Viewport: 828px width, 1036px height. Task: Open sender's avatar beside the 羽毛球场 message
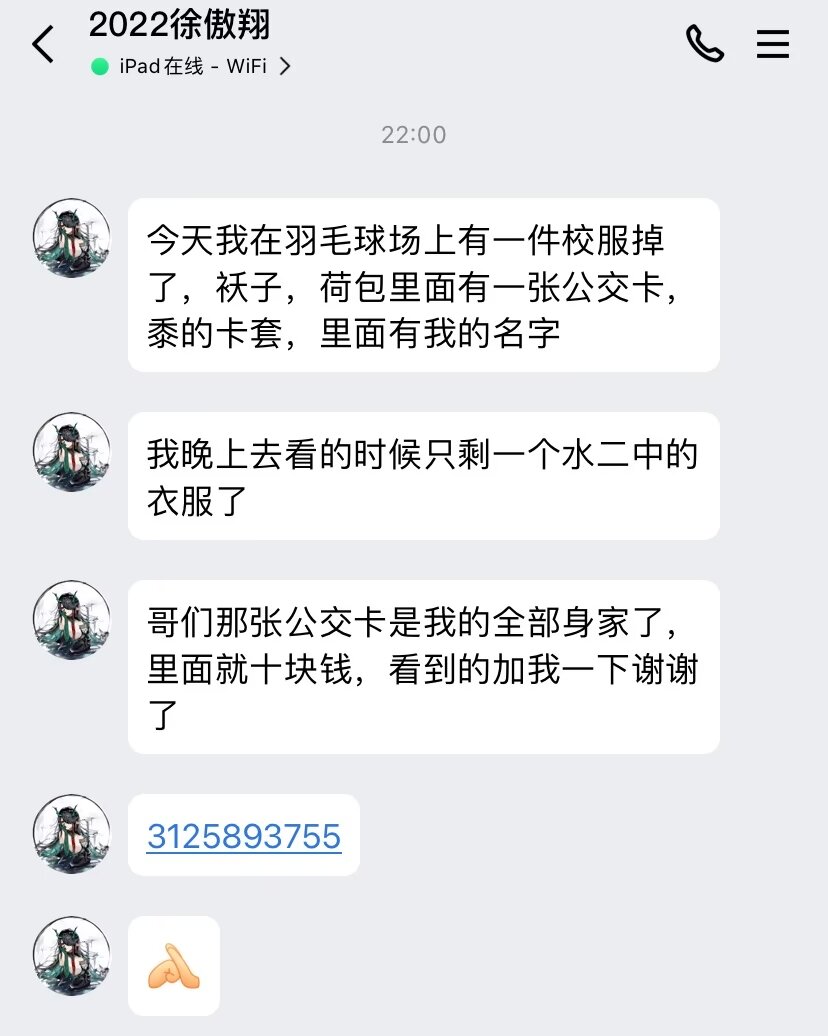click(71, 238)
